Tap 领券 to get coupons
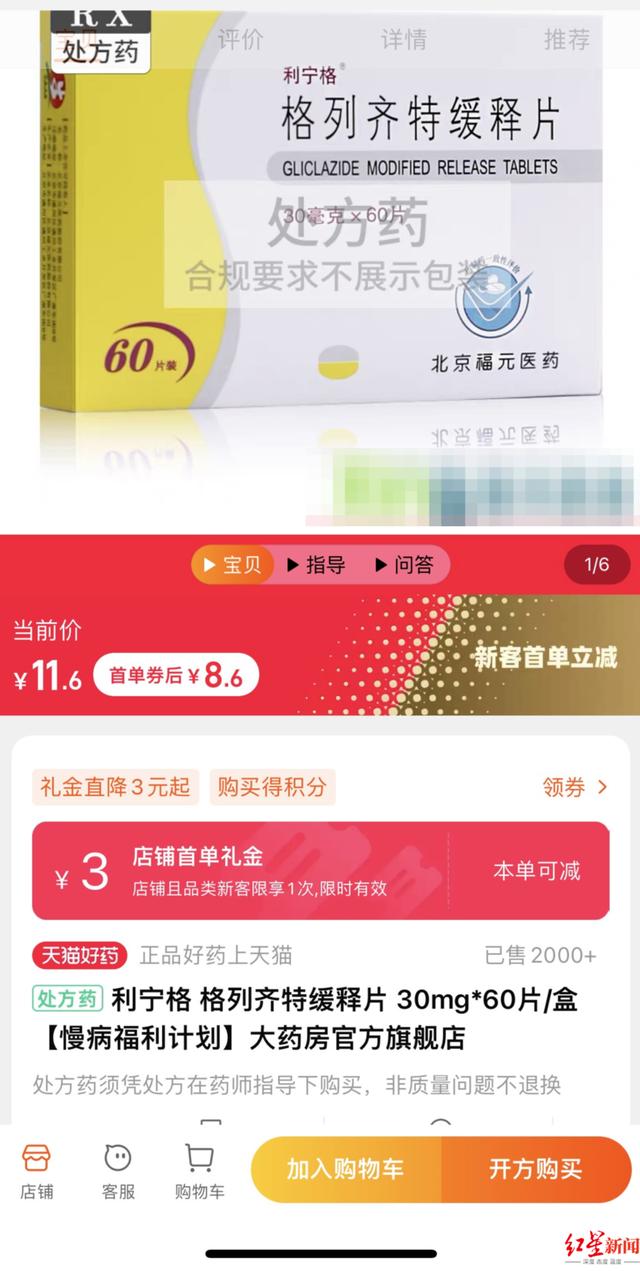The height and width of the screenshot is (1271, 640). 575,787
